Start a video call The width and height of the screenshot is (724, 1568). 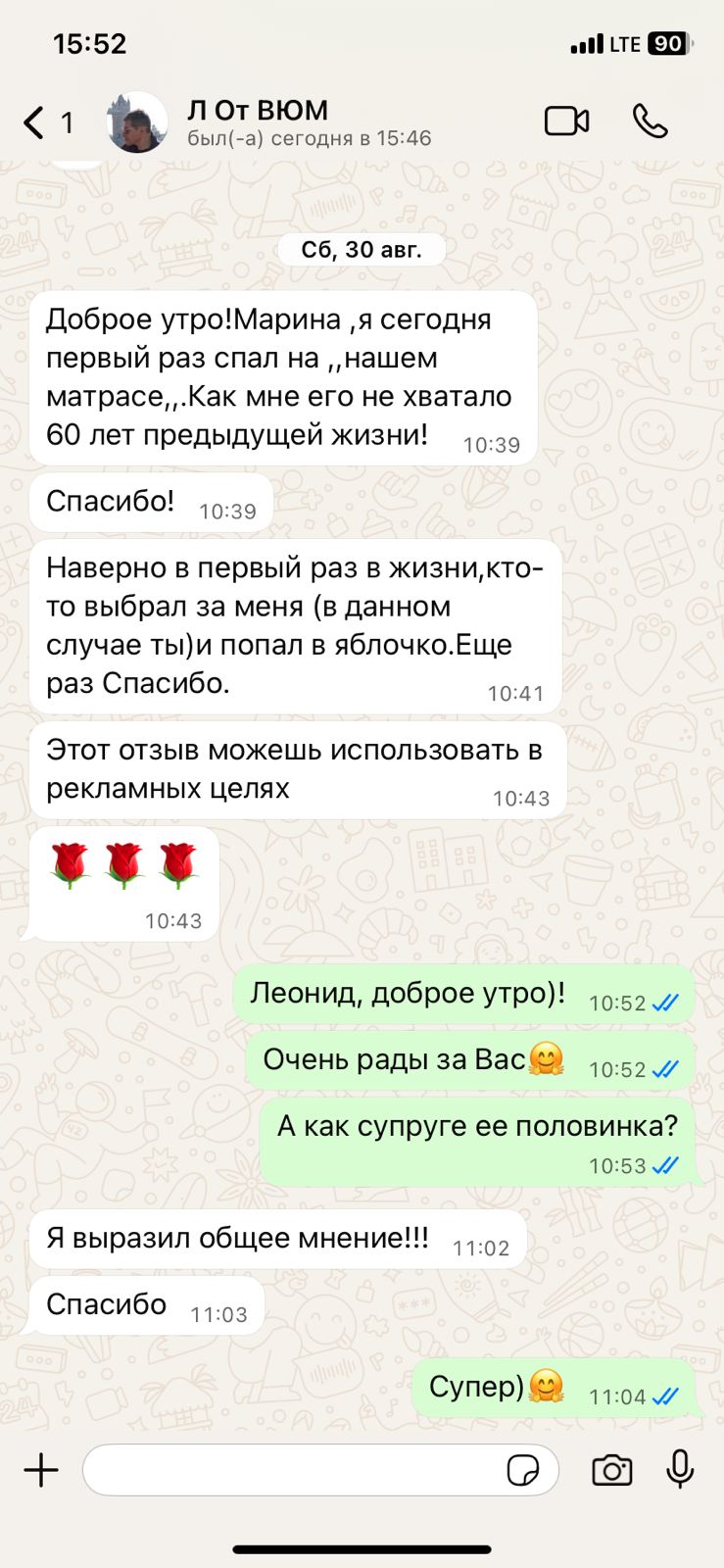click(566, 122)
